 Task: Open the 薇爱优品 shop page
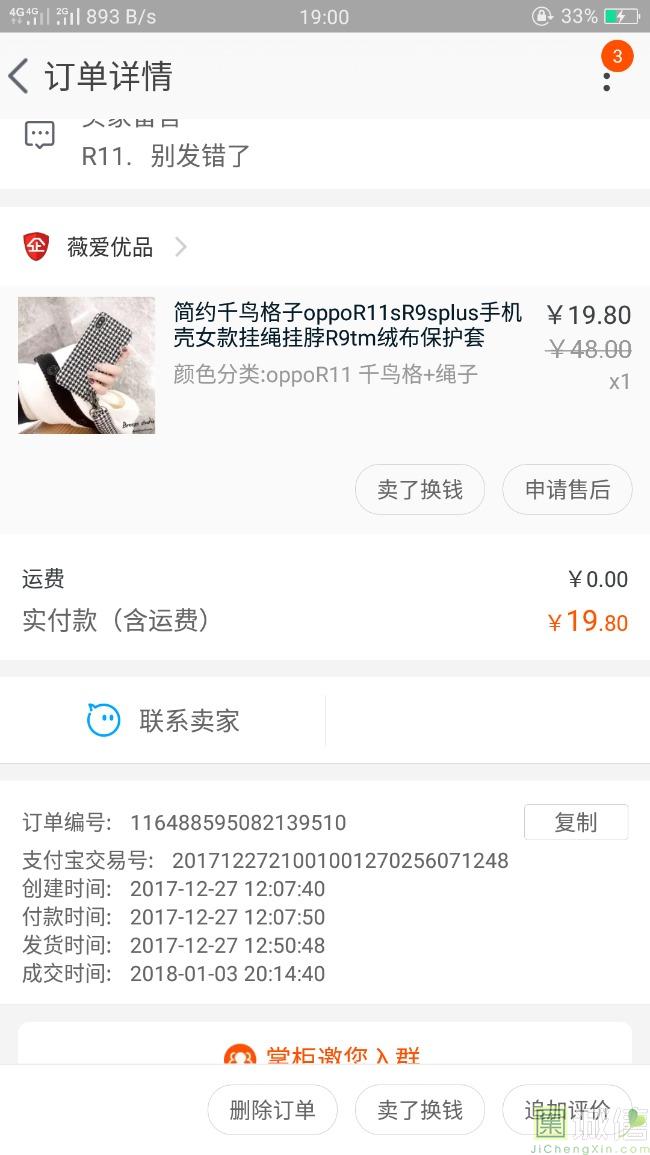[110, 247]
